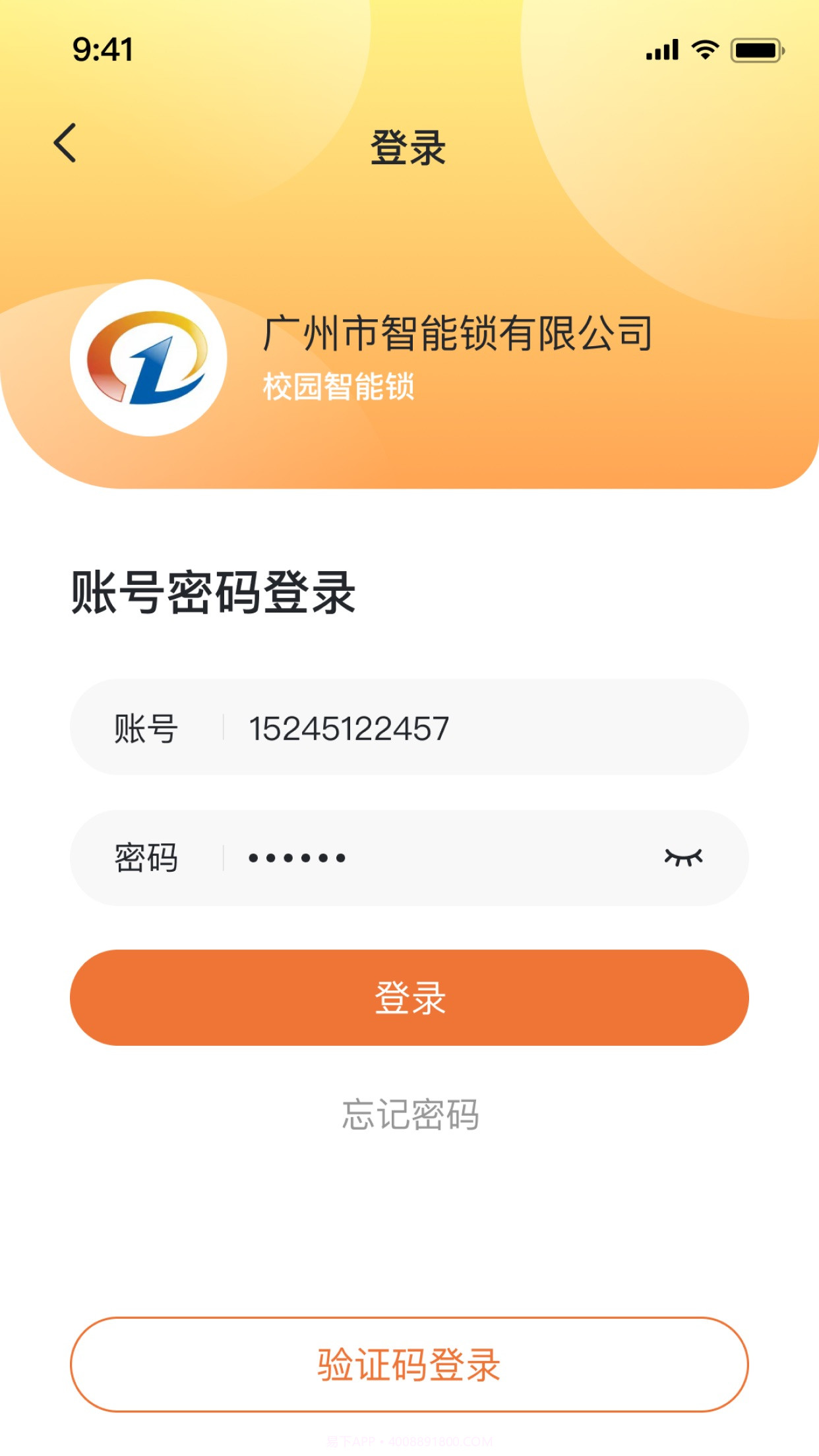Click the clock showing 9:41
Screen dimensions: 819x1456
point(104,47)
